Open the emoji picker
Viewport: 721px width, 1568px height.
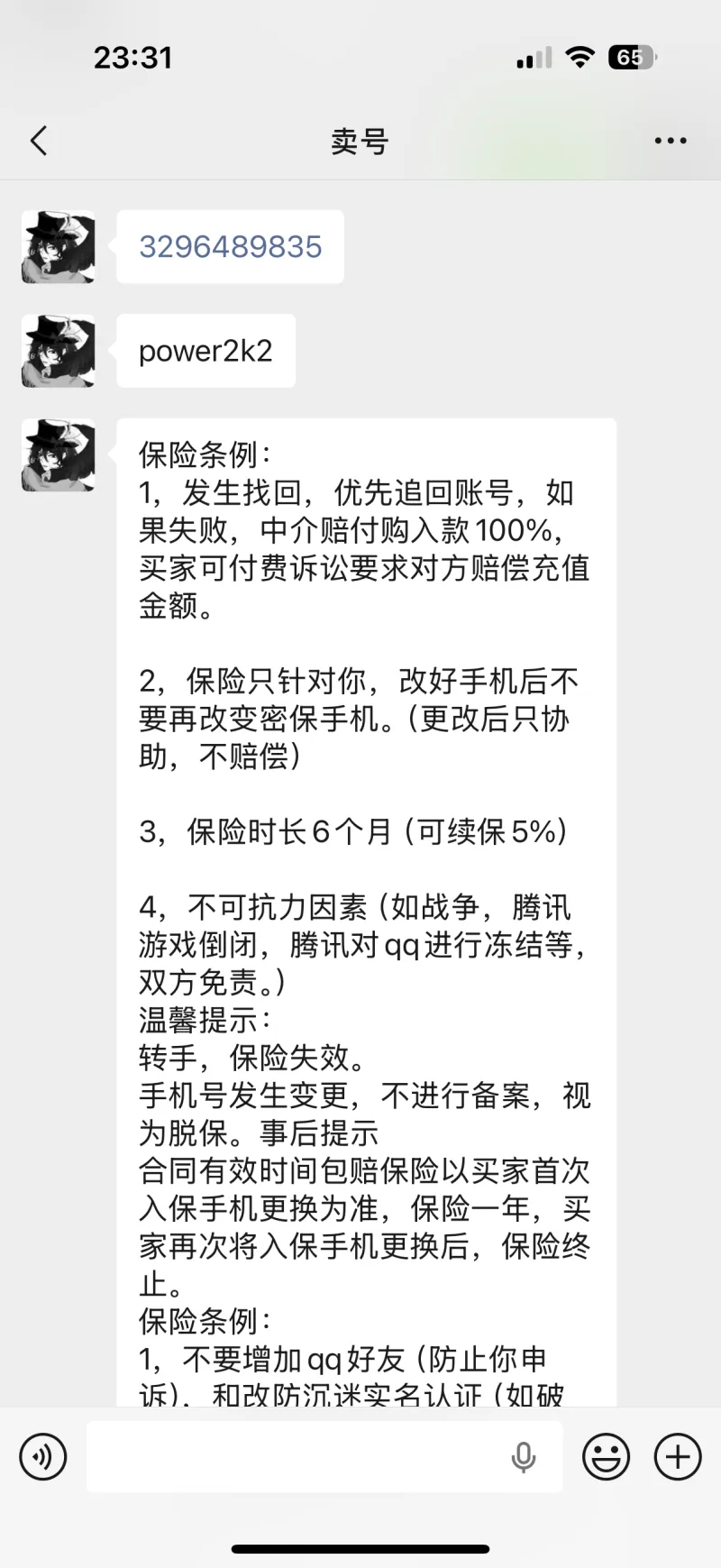pyautogui.click(x=606, y=1456)
